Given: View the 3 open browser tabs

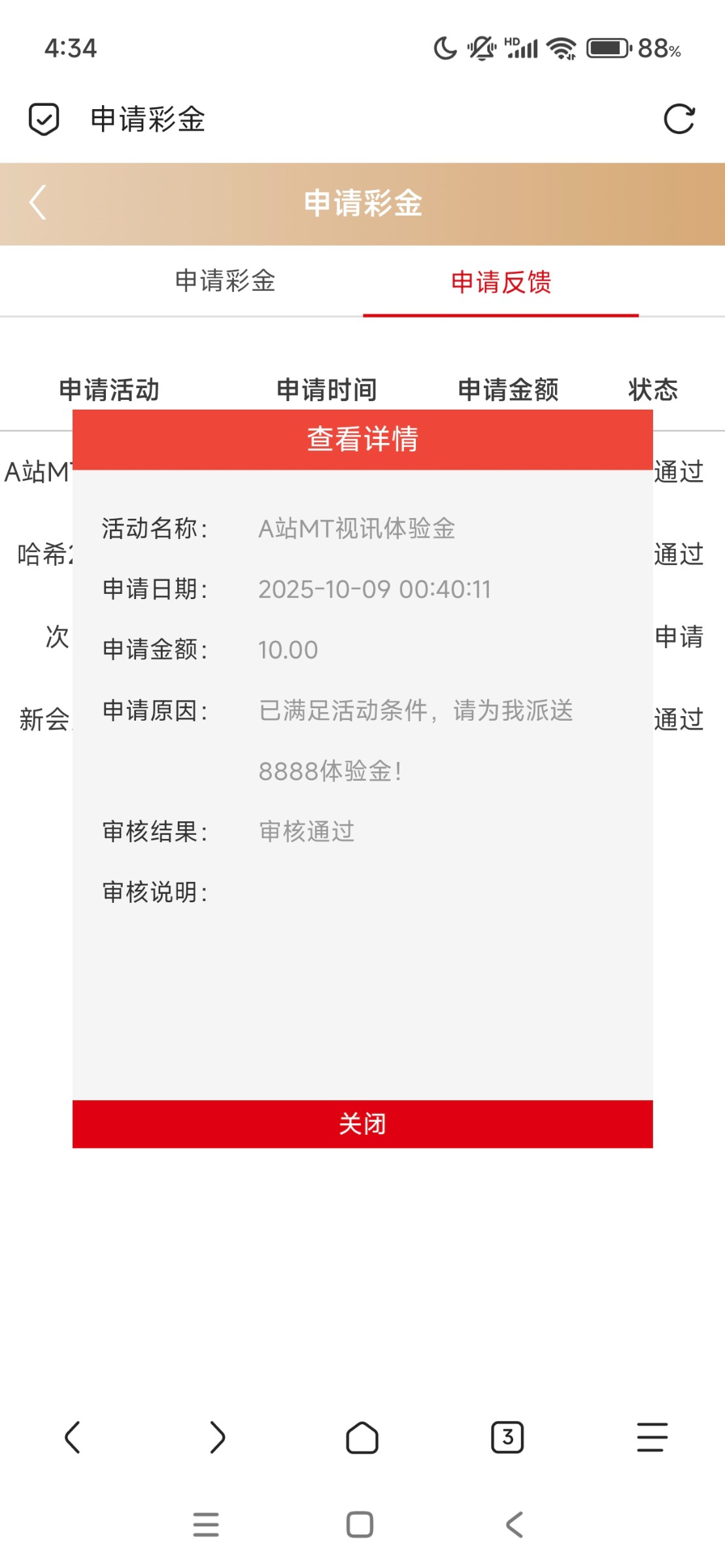Looking at the screenshot, I should tap(507, 1437).
